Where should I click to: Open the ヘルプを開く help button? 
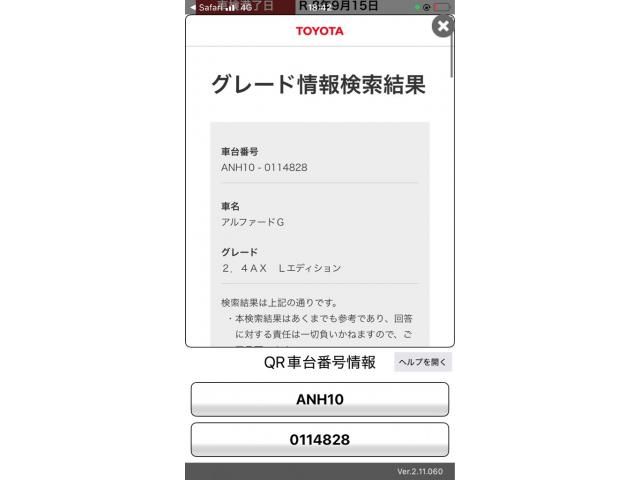[x=422, y=362]
